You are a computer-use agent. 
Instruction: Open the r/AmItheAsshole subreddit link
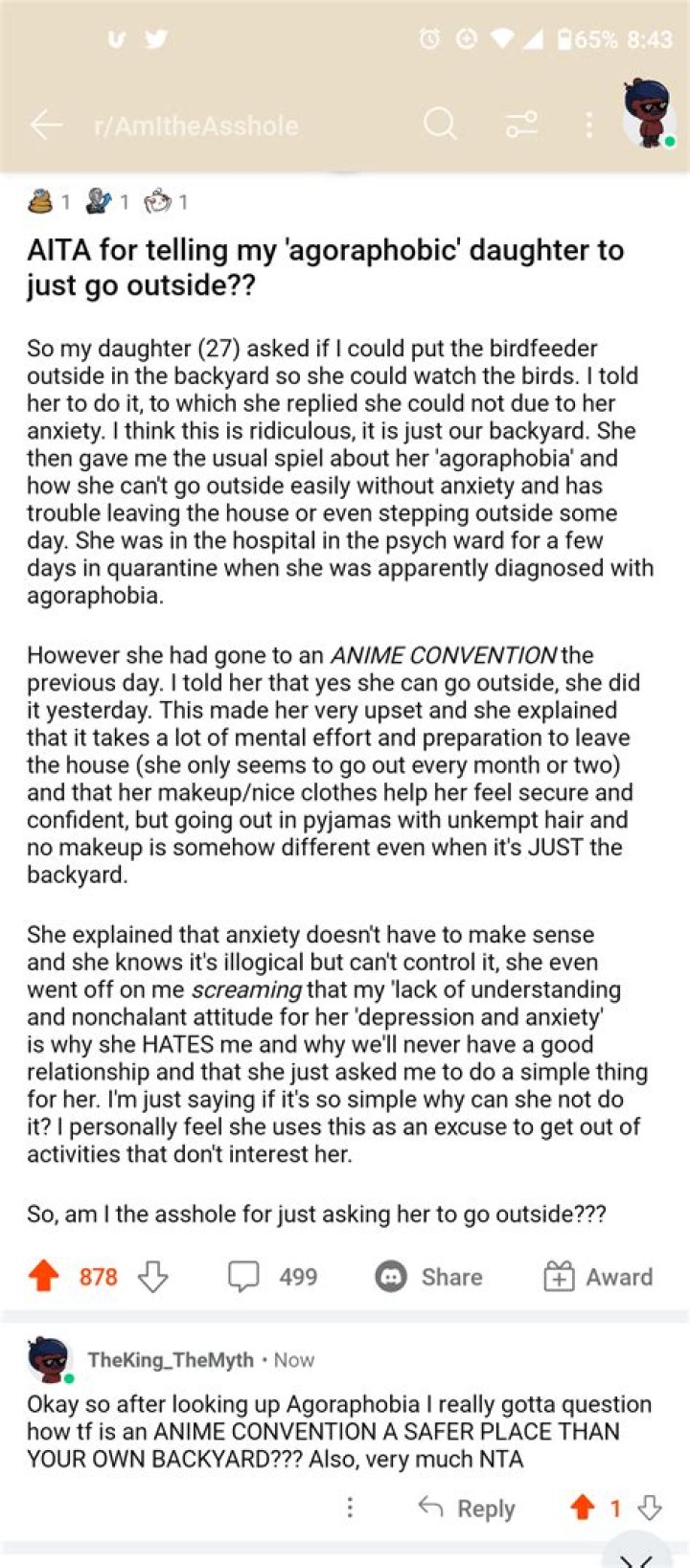pos(196,125)
